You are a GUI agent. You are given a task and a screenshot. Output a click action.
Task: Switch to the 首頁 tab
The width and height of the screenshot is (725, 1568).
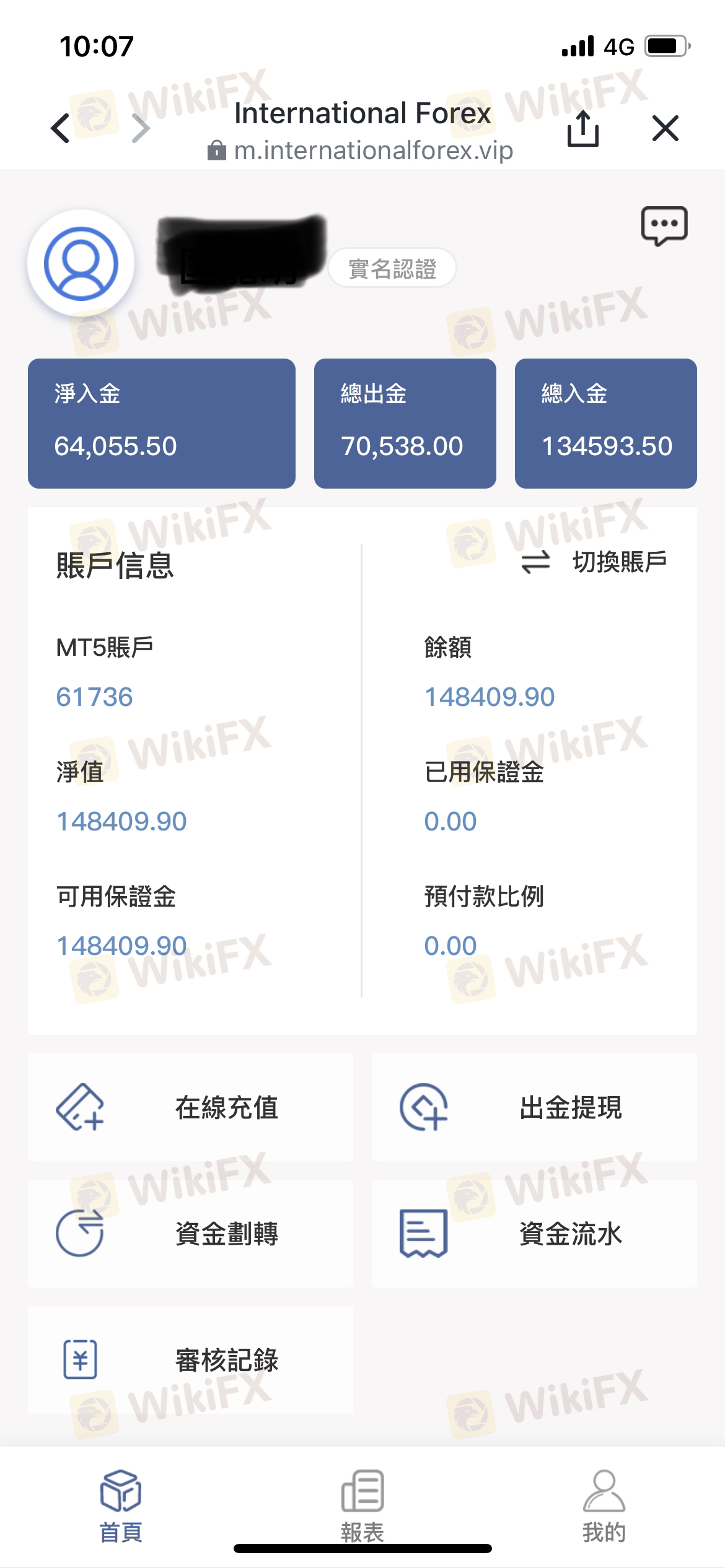121,1506
